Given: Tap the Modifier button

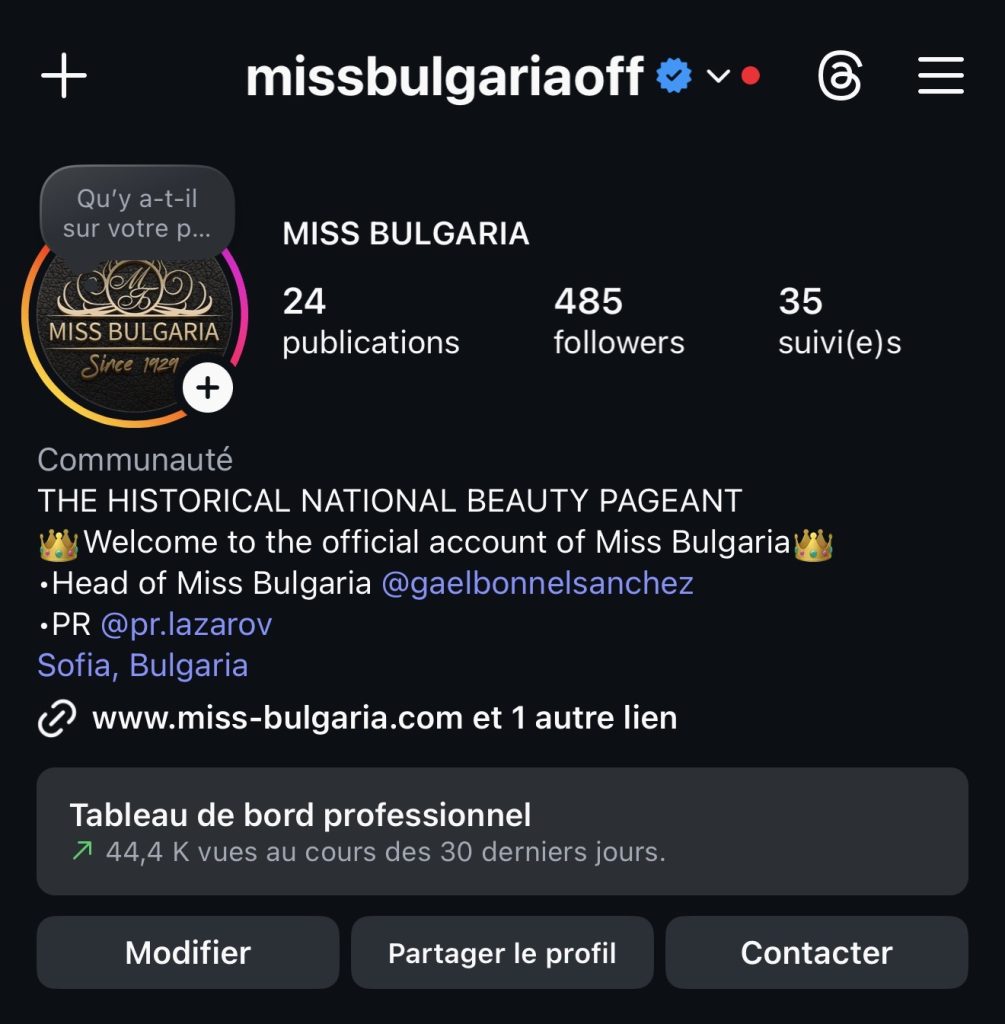Looking at the screenshot, I should click(188, 953).
